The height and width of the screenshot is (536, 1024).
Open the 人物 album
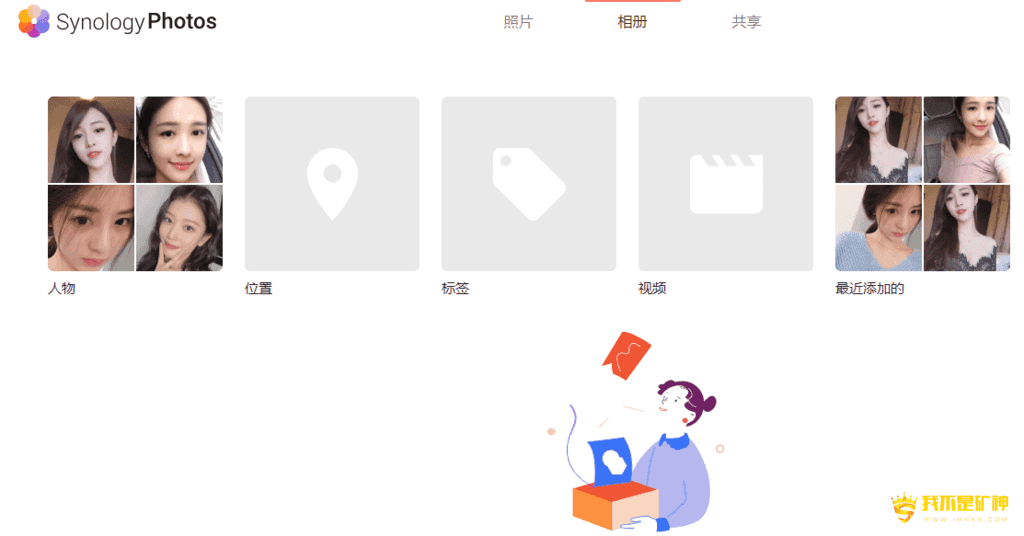click(135, 184)
